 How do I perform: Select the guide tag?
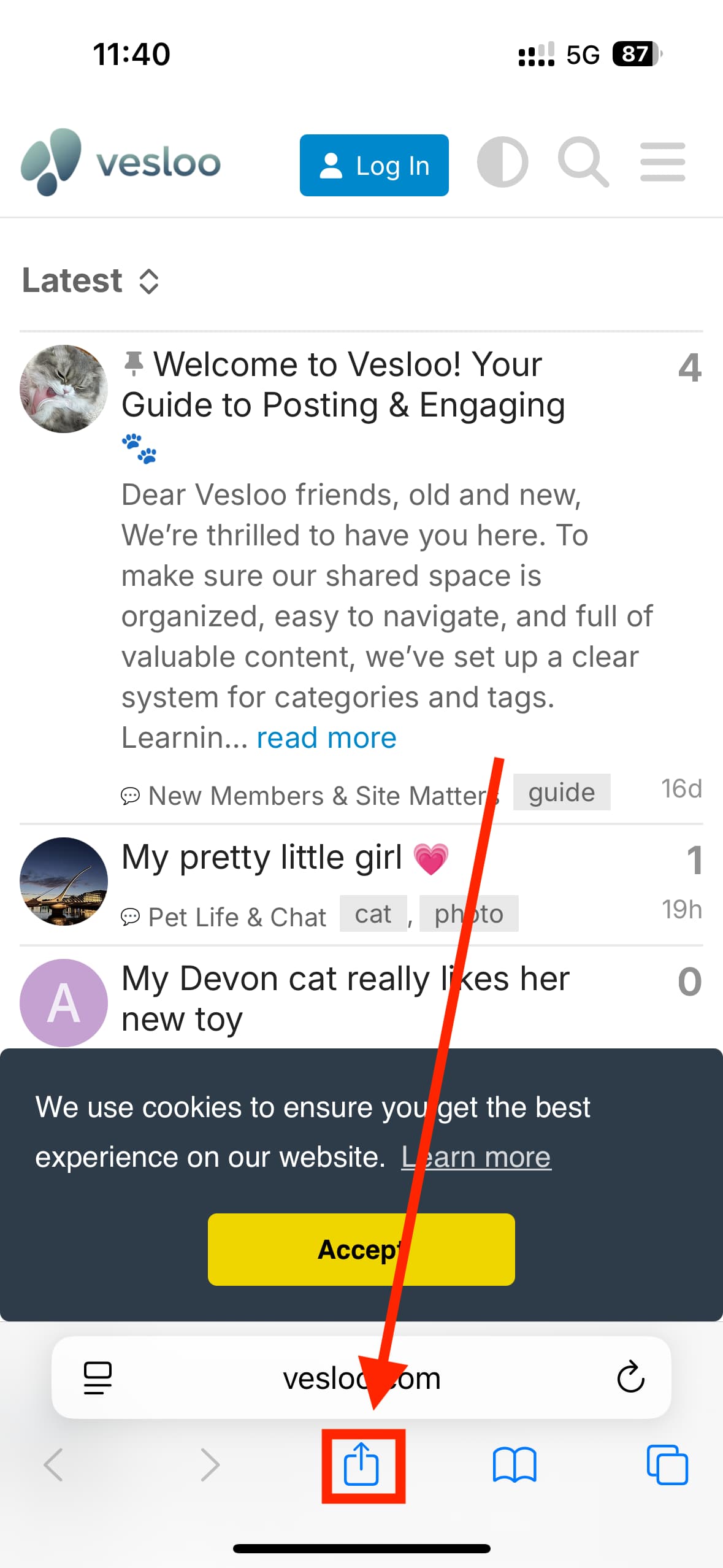point(561,792)
